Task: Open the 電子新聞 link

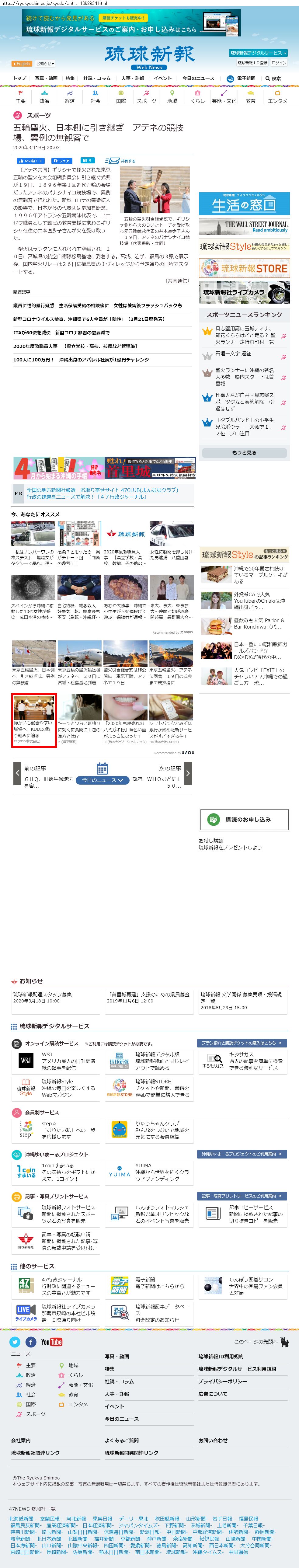Action: pos(241,78)
